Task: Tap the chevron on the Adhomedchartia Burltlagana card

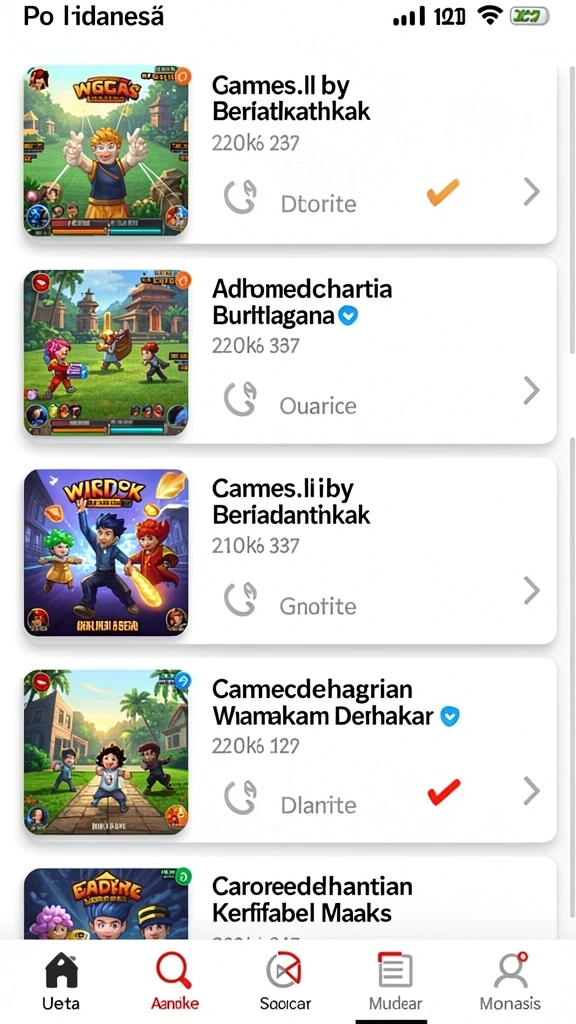Action: pos(532,391)
